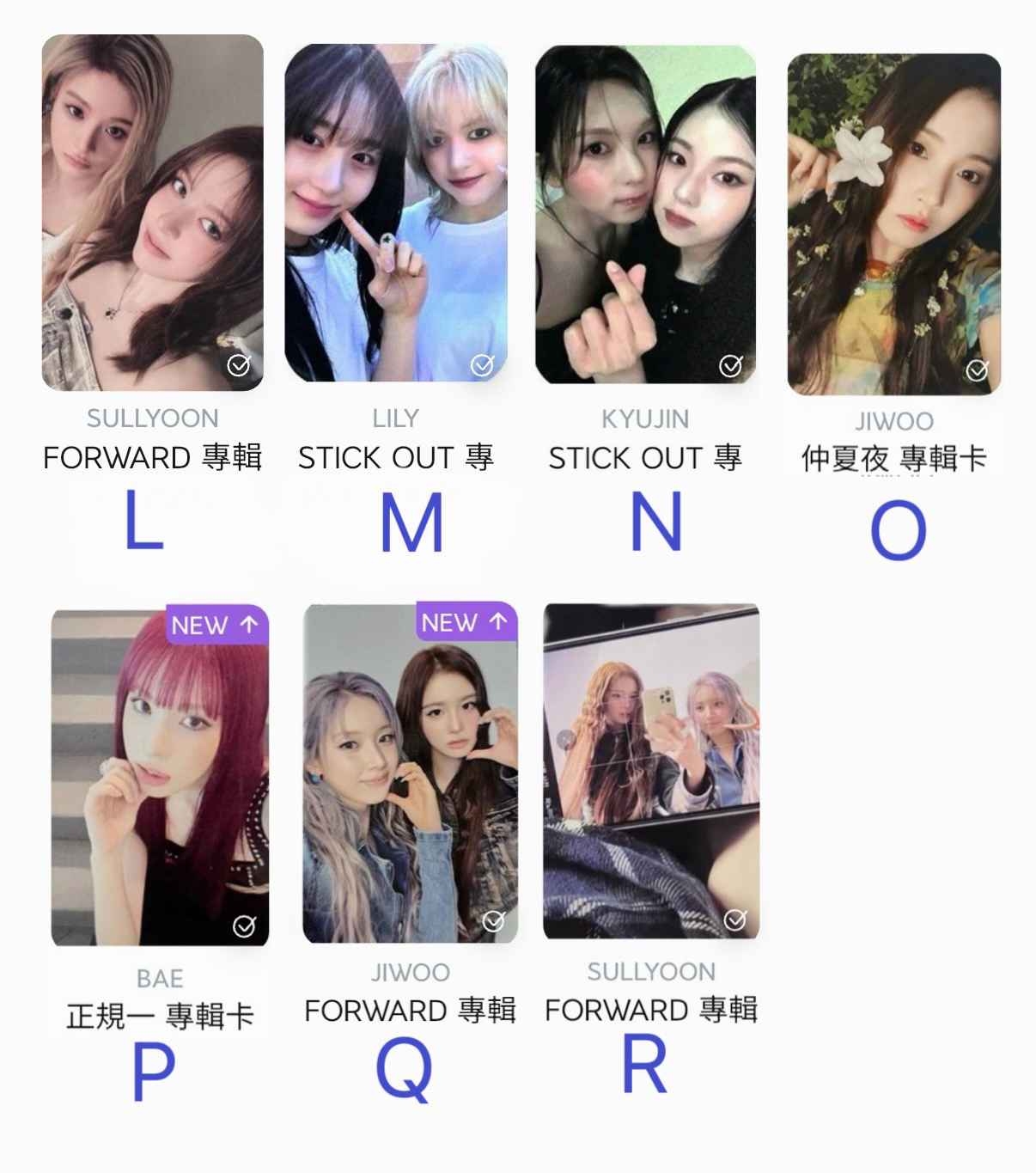Viewport: 1036px width, 1173px height.
Task: Open the SULLYOON member label above card L
Action: tap(153, 418)
